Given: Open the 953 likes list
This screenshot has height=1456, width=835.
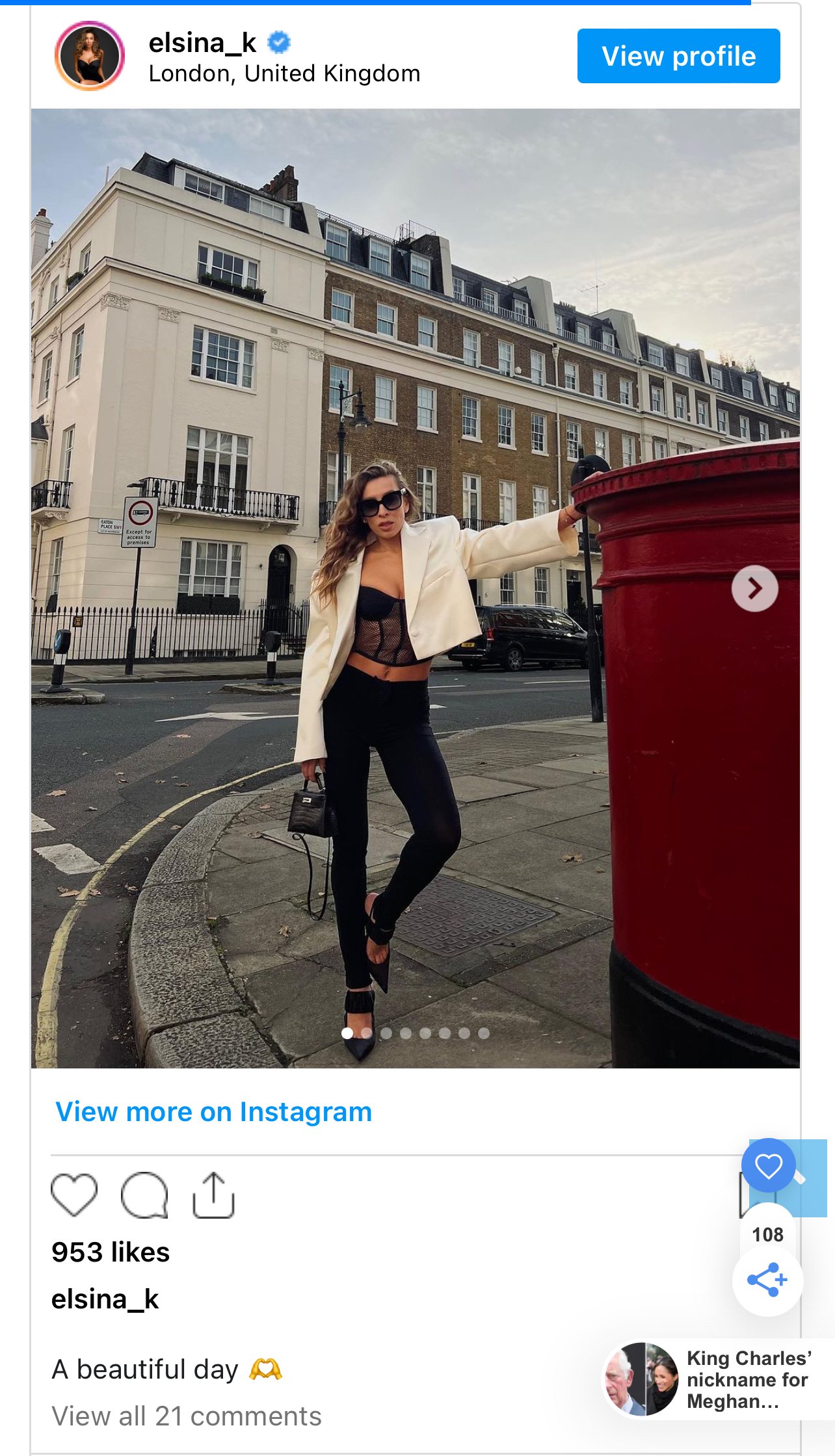Looking at the screenshot, I should (111, 1252).
